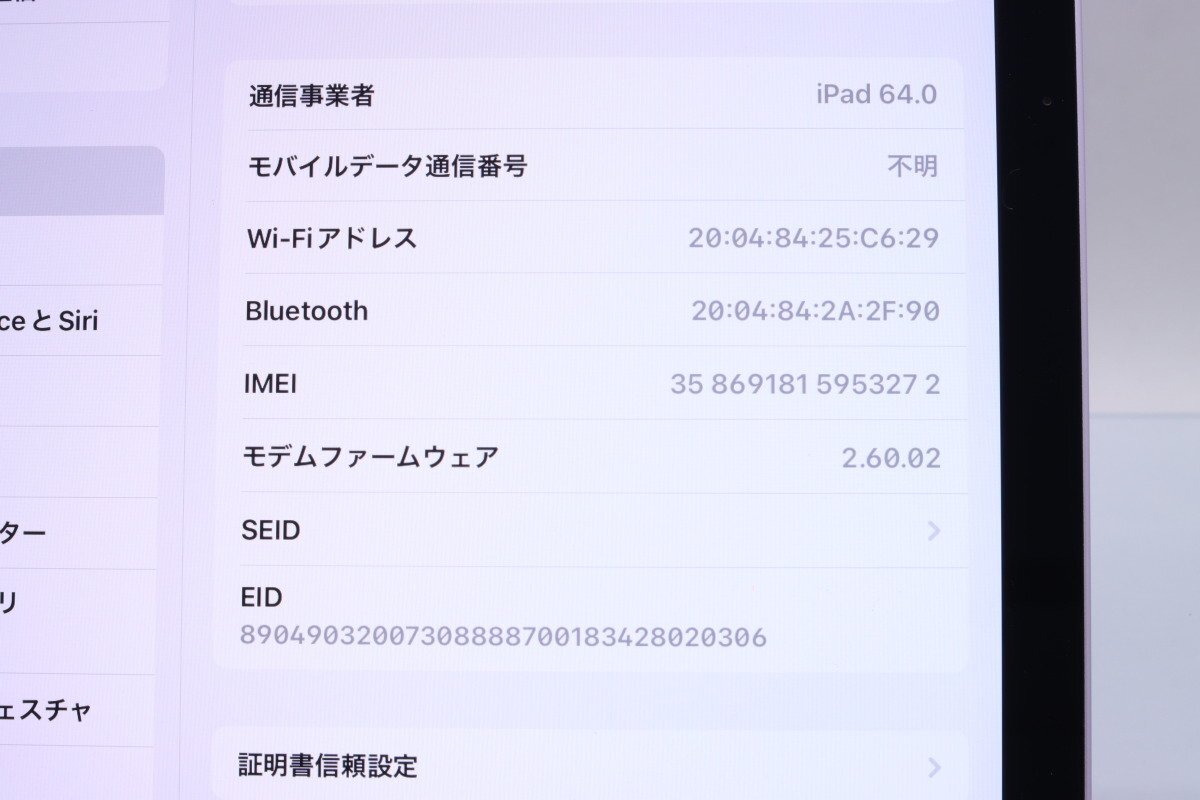1200x800 pixels.
Task: Open the Siri settings in sidebar
Action: [x=60, y=321]
